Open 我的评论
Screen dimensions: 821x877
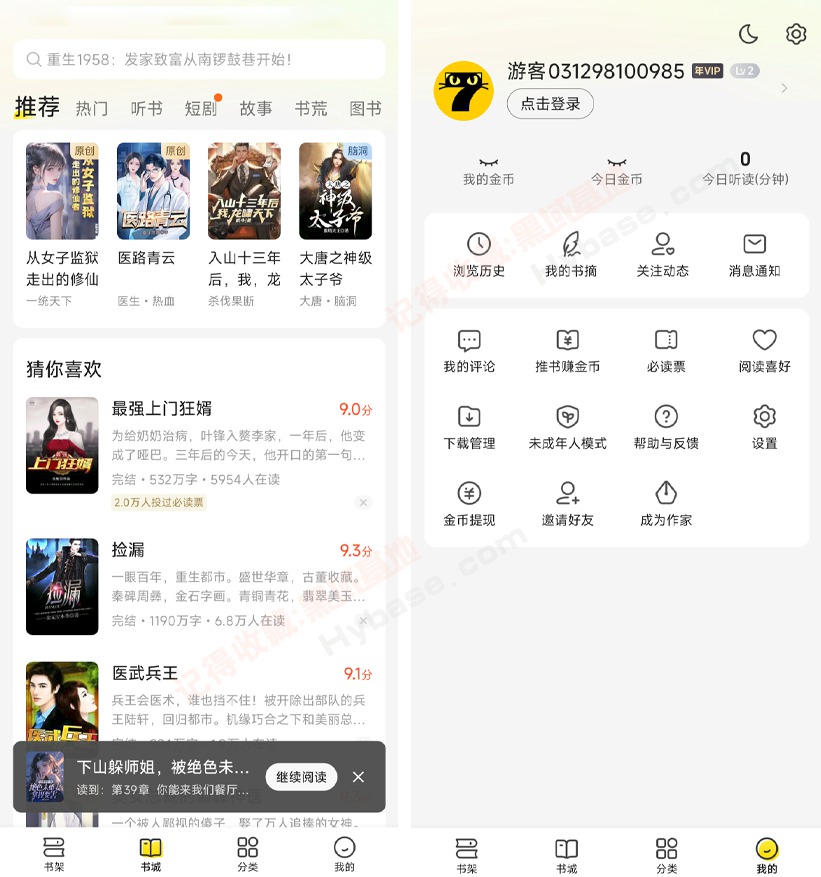coord(469,351)
